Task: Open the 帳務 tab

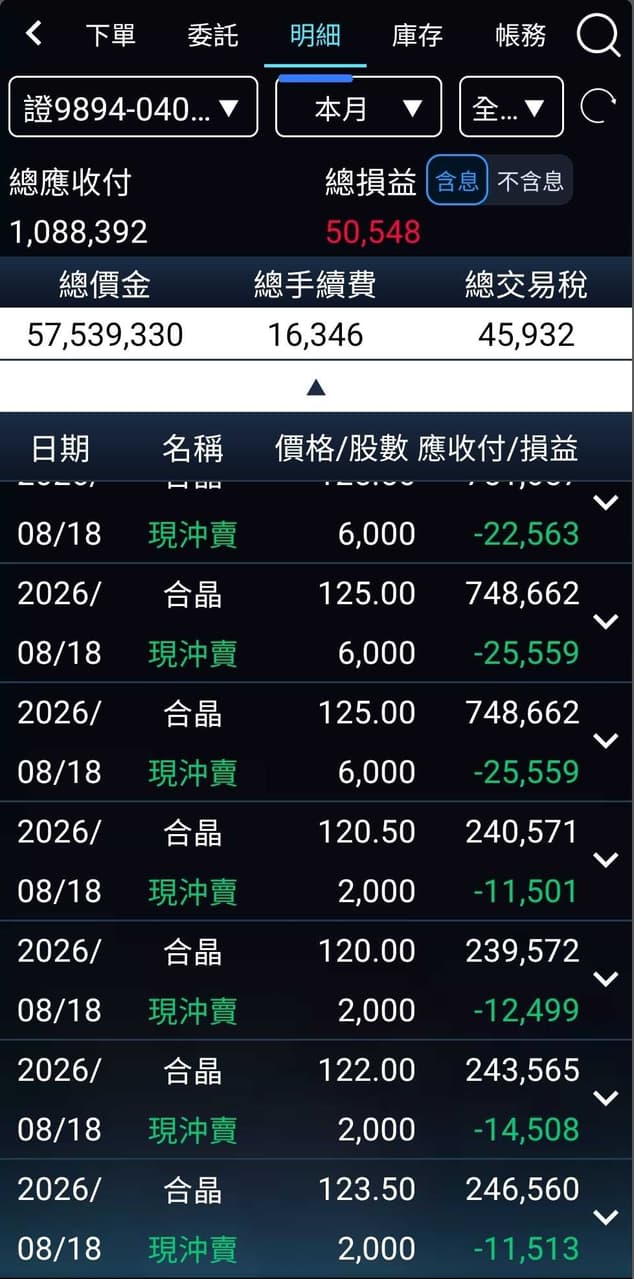Action: pos(521,36)
